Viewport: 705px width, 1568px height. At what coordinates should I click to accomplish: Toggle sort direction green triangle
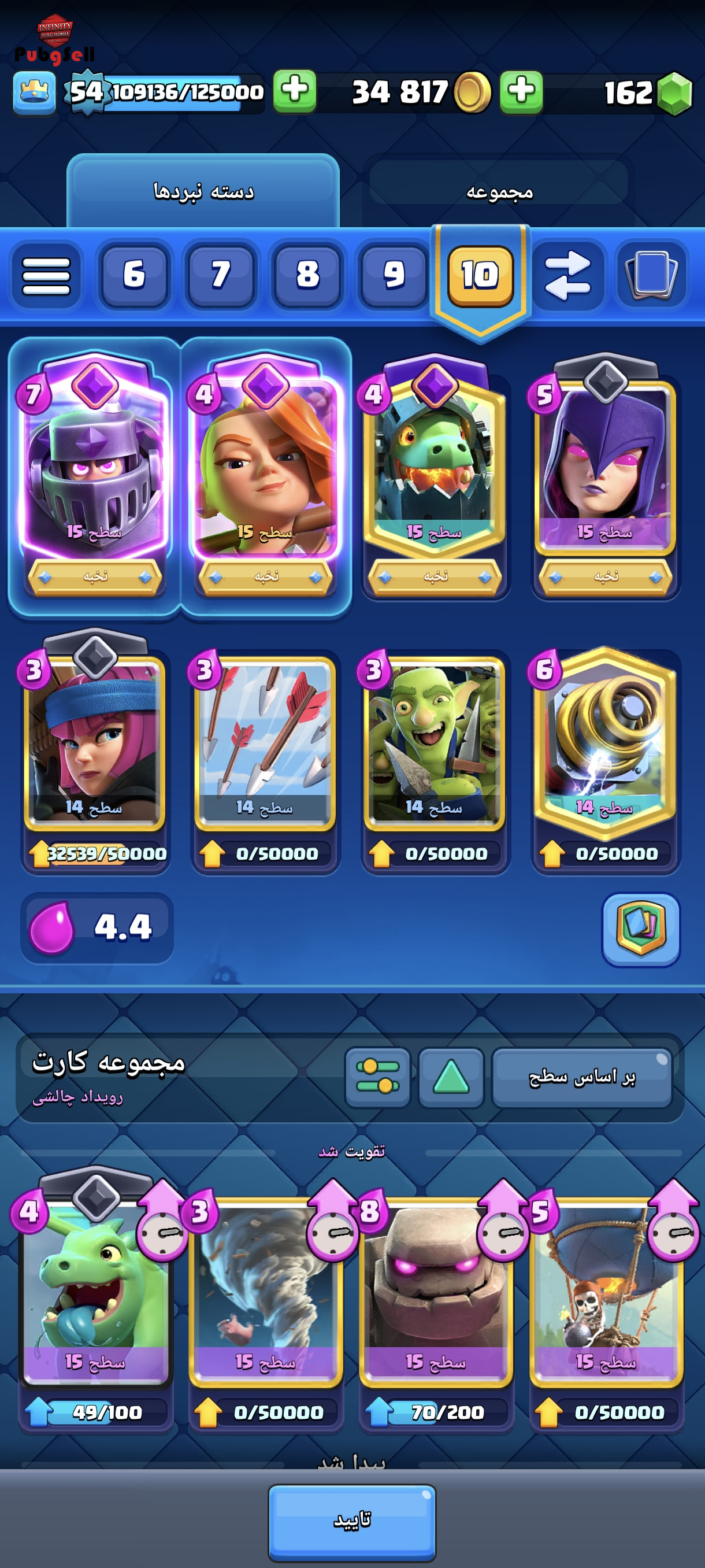451,1077
